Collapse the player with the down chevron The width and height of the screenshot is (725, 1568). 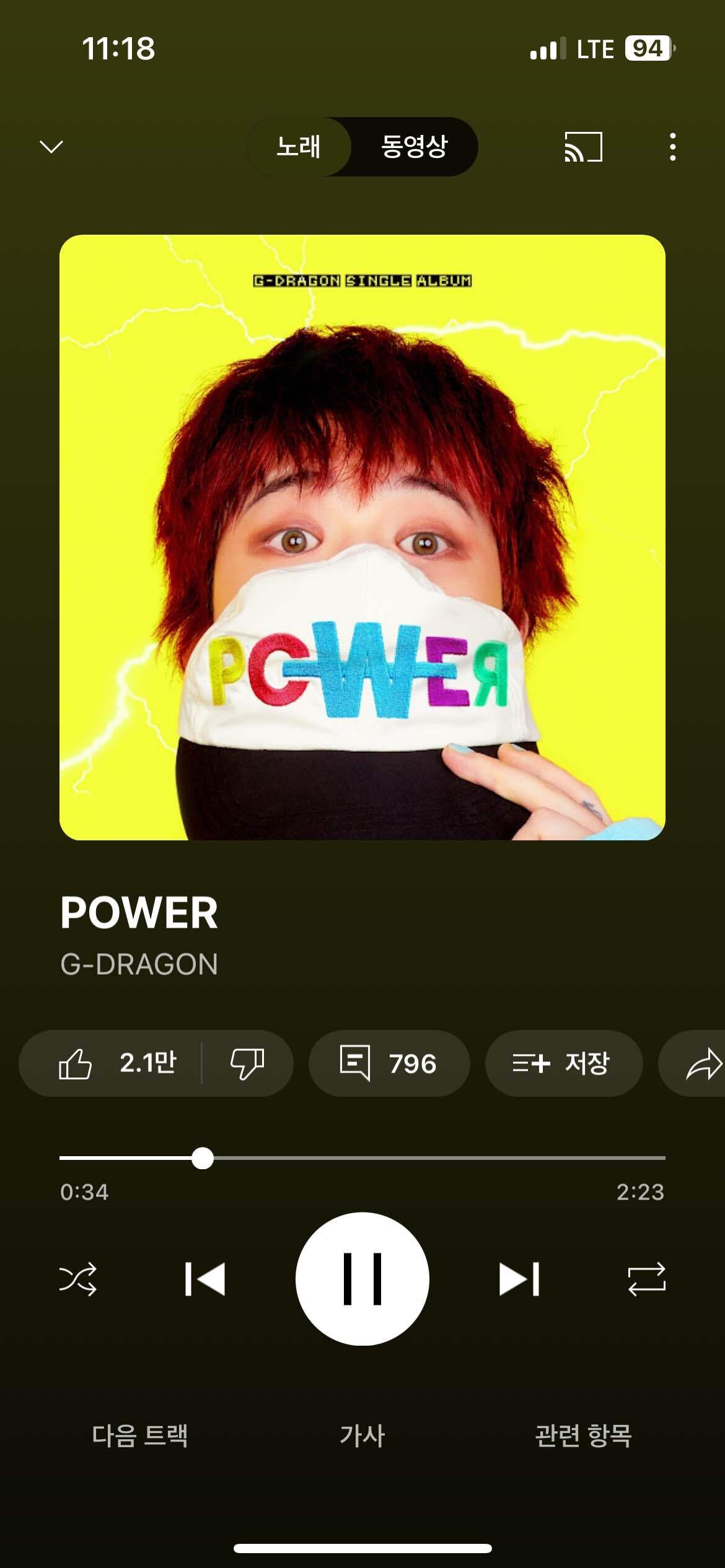click(x=53, y=147)
